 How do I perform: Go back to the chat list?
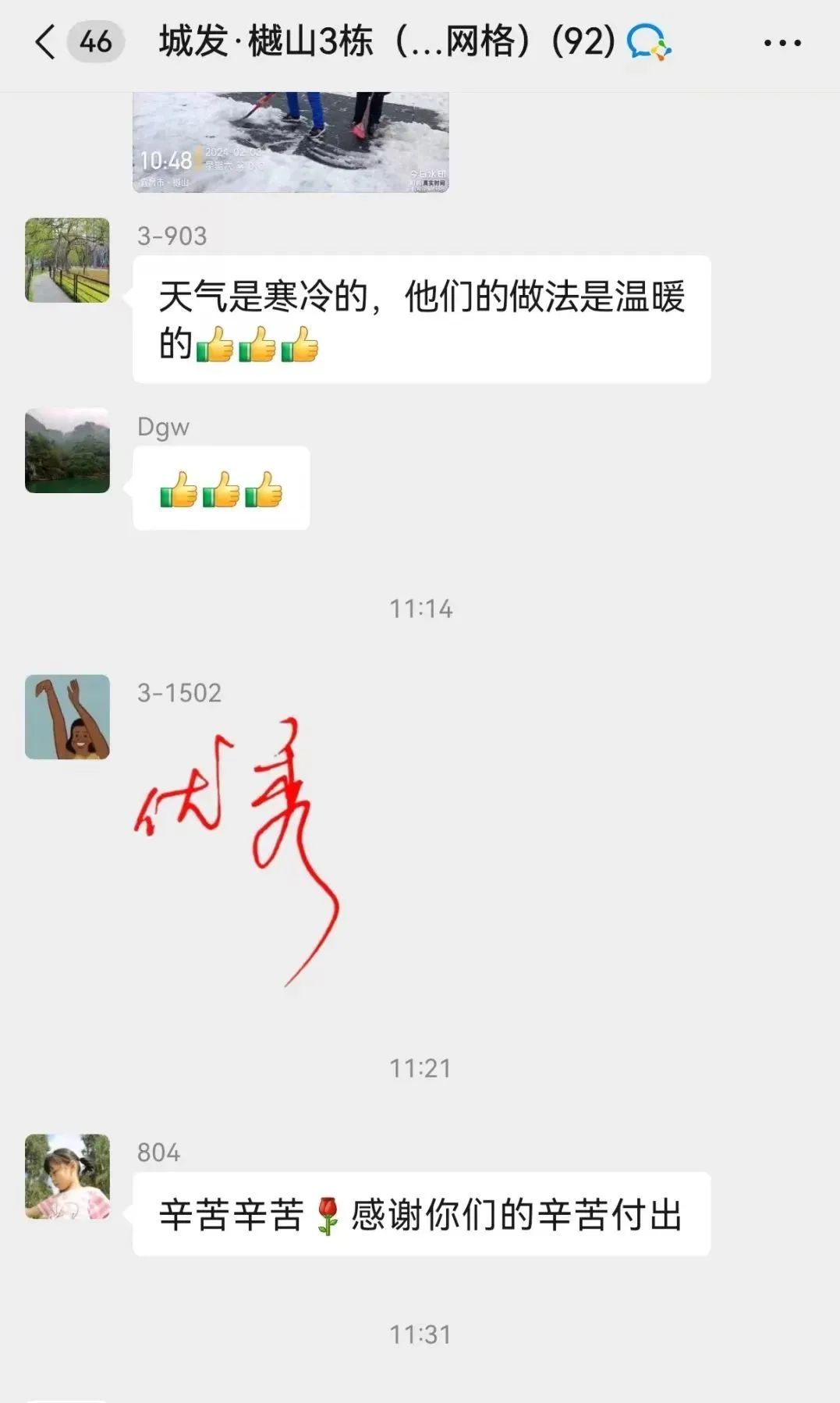click(x=45, y=41)
